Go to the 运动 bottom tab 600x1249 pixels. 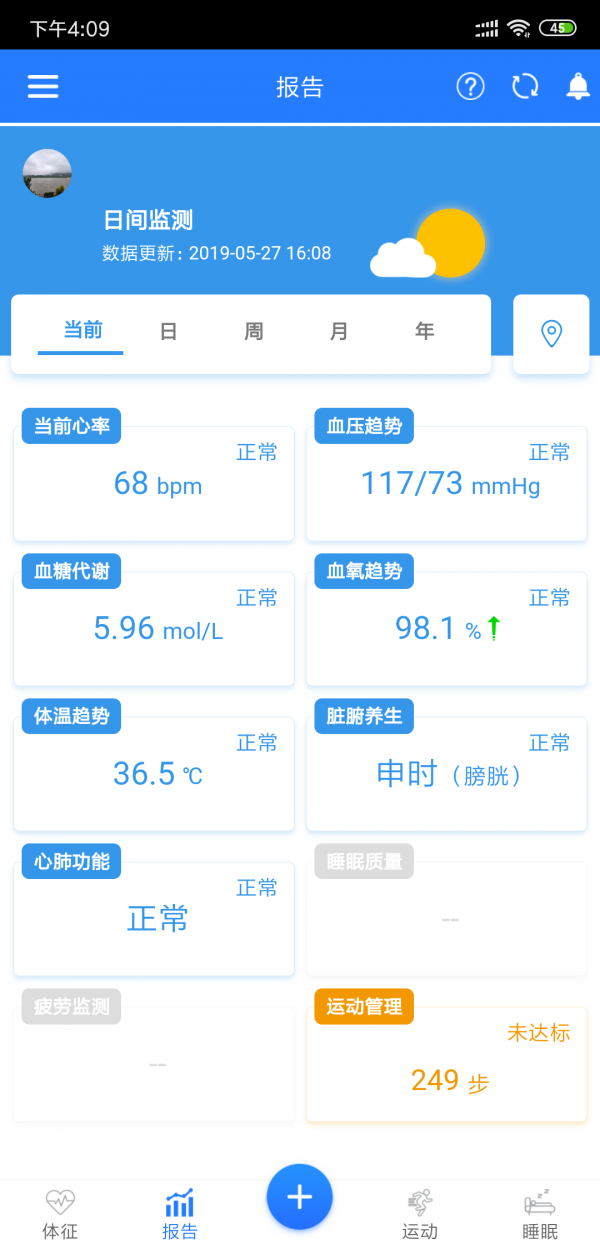(420, 1214)
